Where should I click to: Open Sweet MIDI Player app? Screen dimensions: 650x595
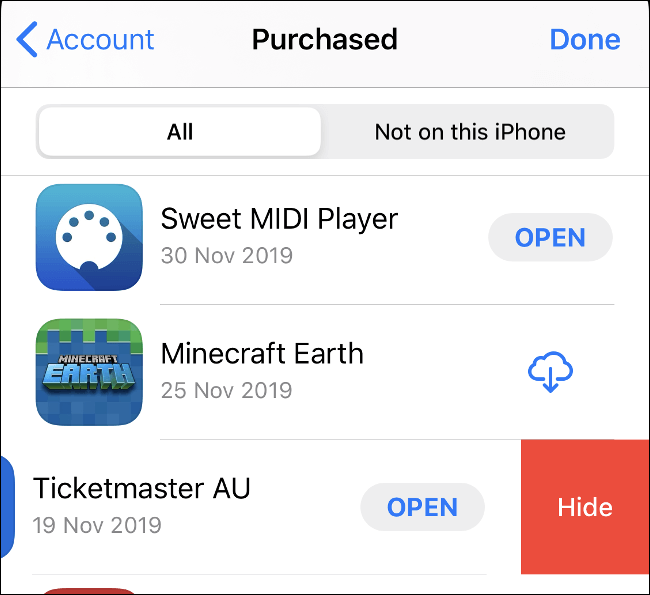tap(550, 238)
